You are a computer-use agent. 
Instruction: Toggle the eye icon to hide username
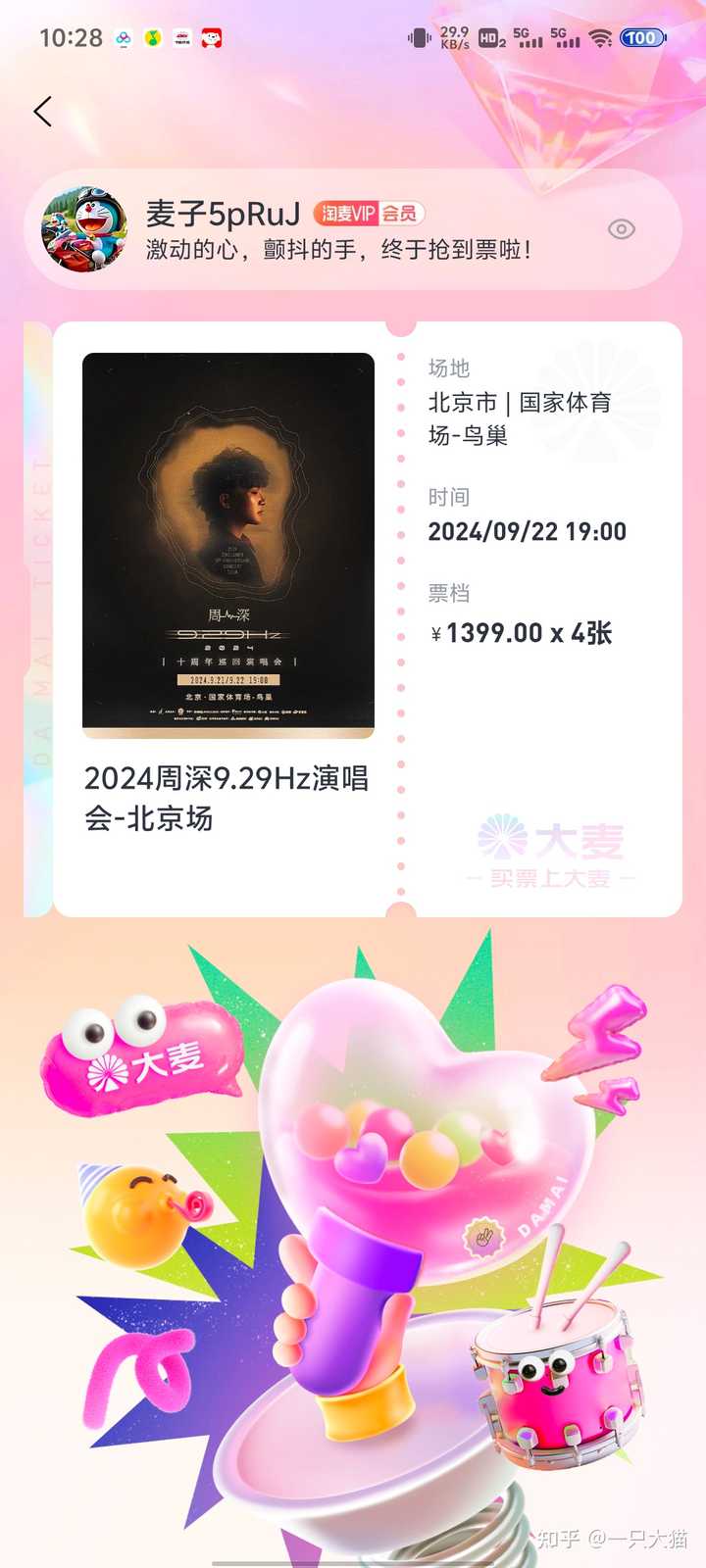[622, 229]
